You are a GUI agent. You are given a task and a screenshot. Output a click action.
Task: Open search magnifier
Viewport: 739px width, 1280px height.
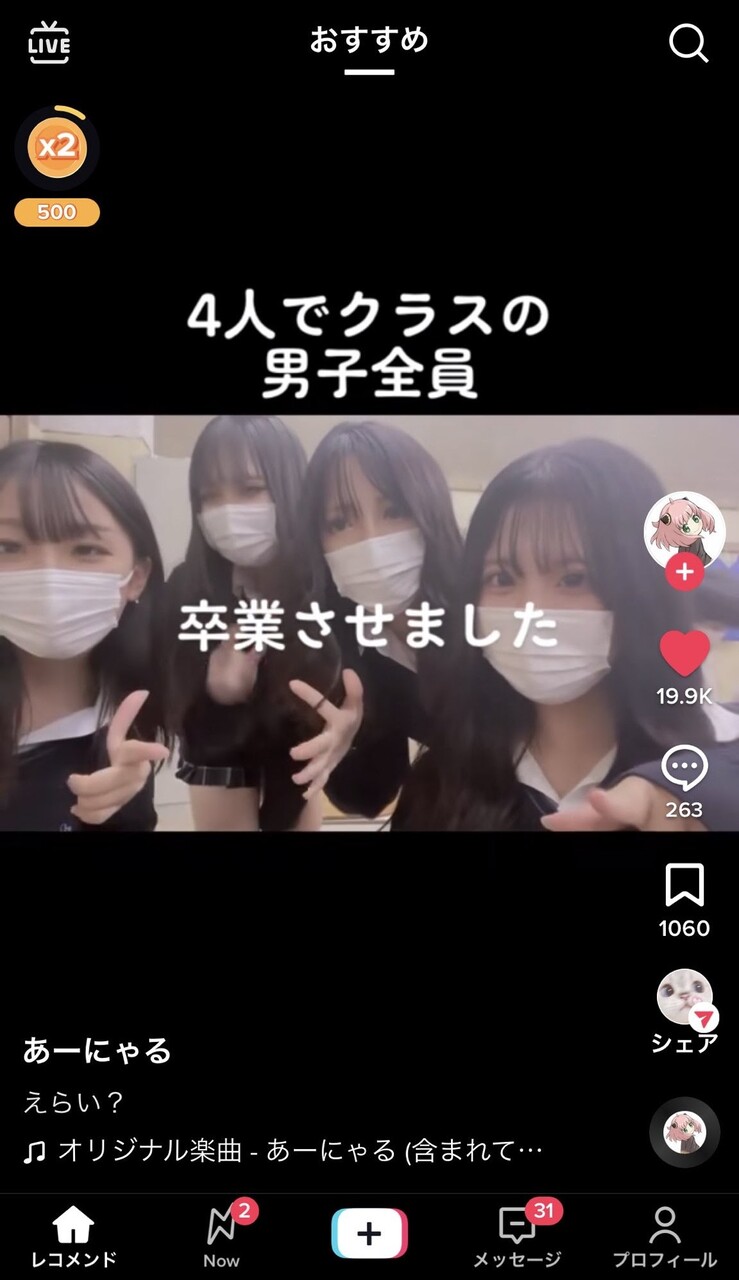pos(688,43)
